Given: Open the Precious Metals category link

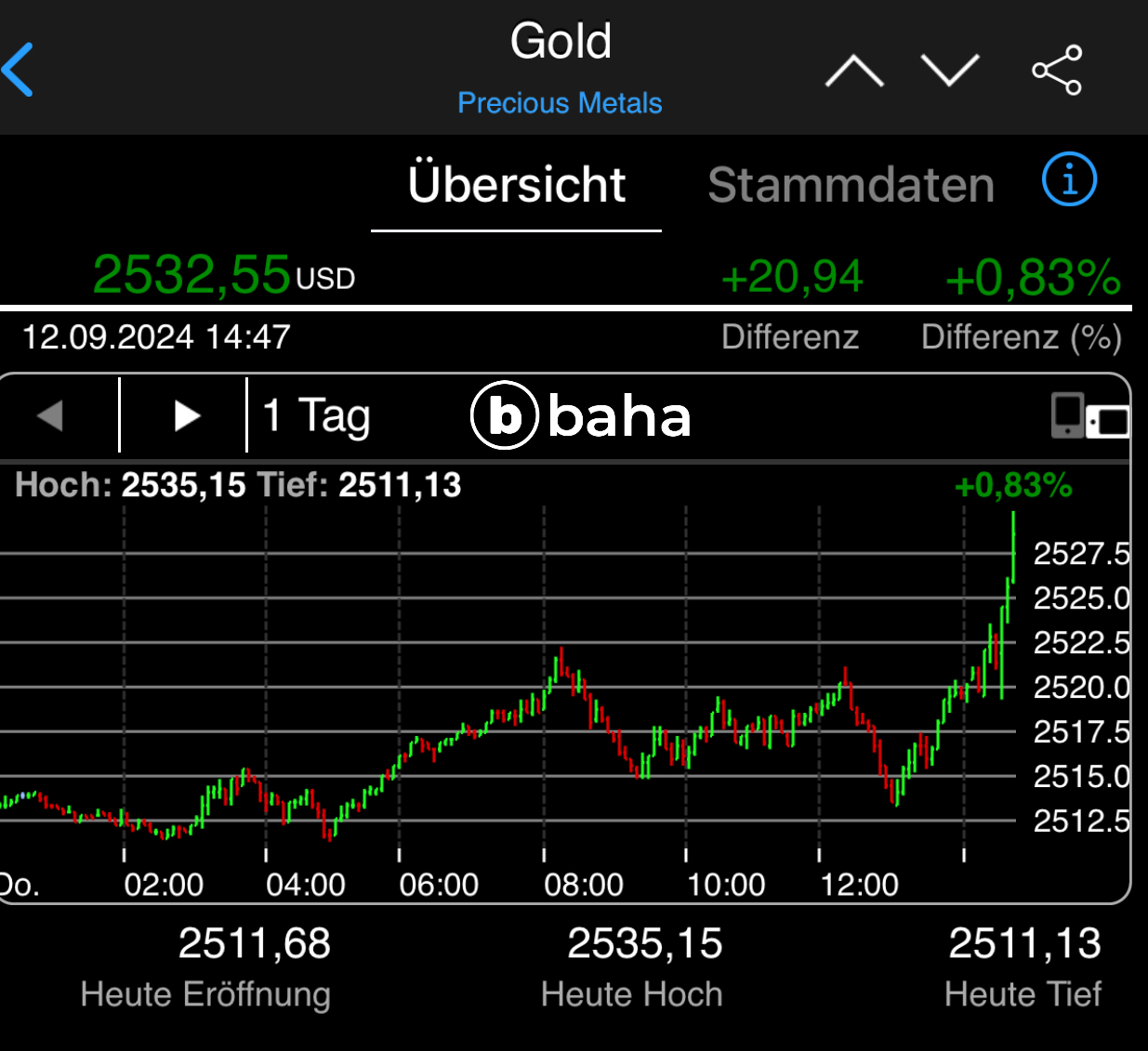Looking at the screenshot, I should [560, 103].
